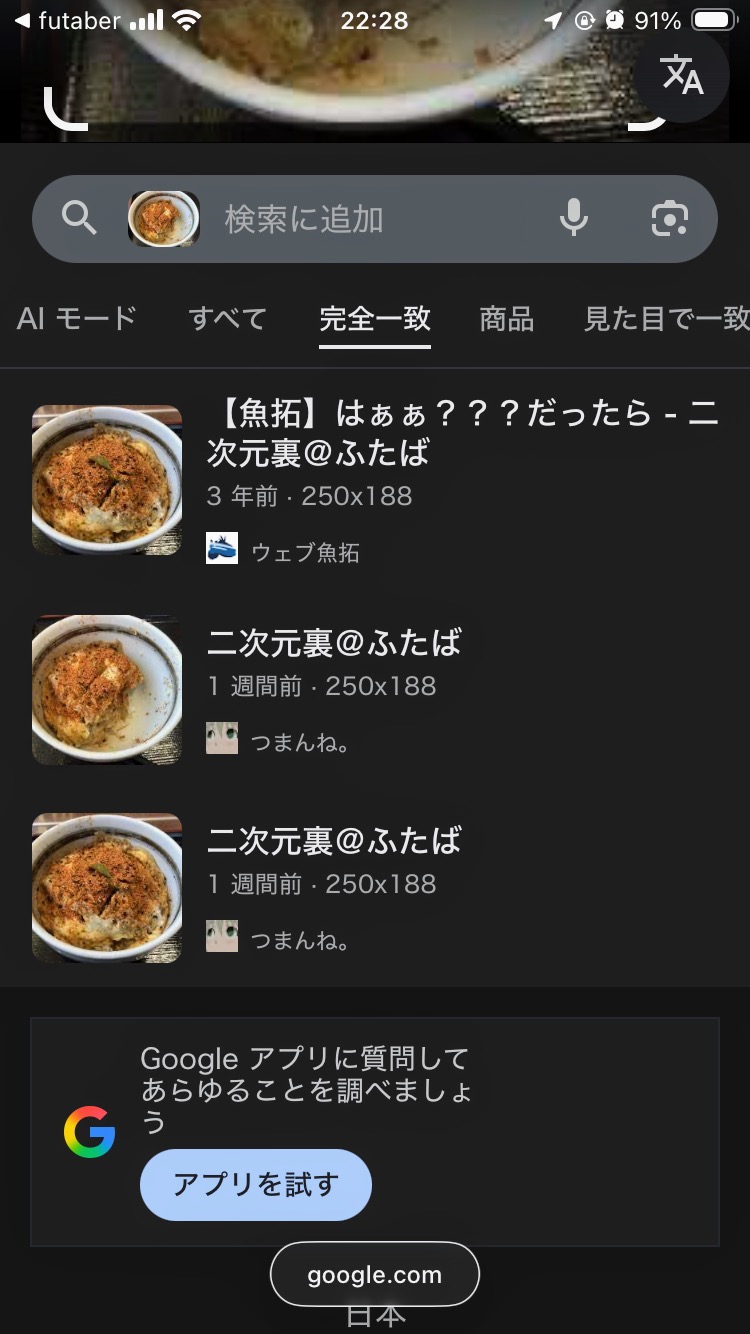
Task: Open the 見た目で一致 tab
Action: tap(666, 319)
